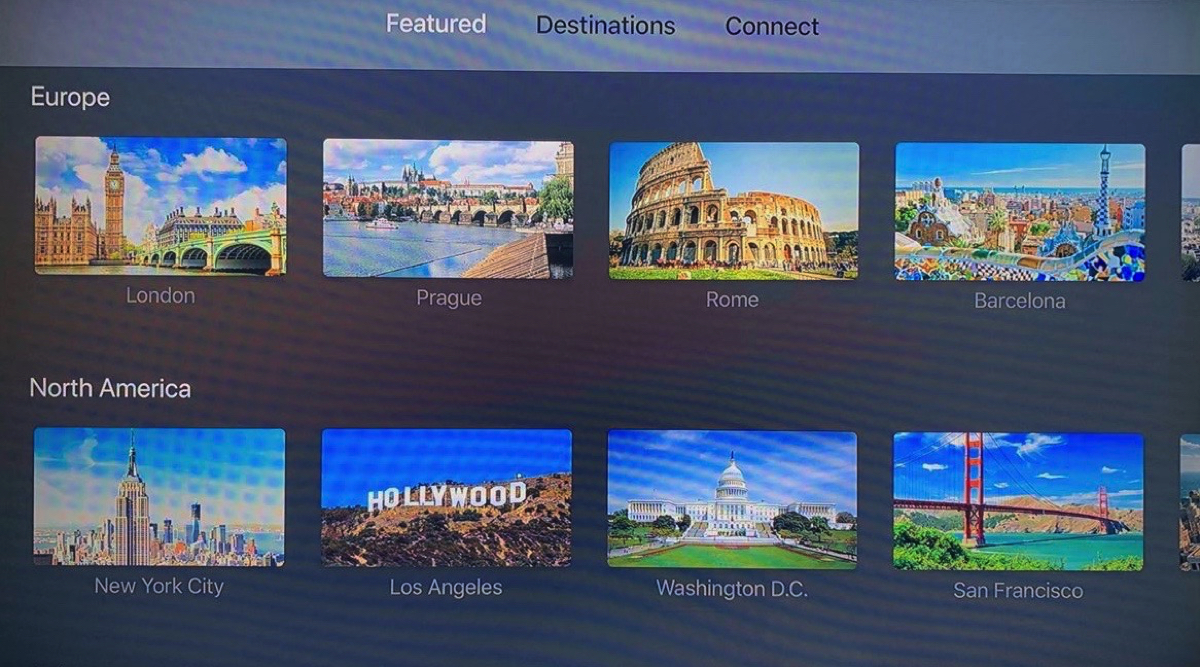This screenshot has height=667, width=1200.
Task: Open the Barcelona tile
Action: pos(1019,212)
